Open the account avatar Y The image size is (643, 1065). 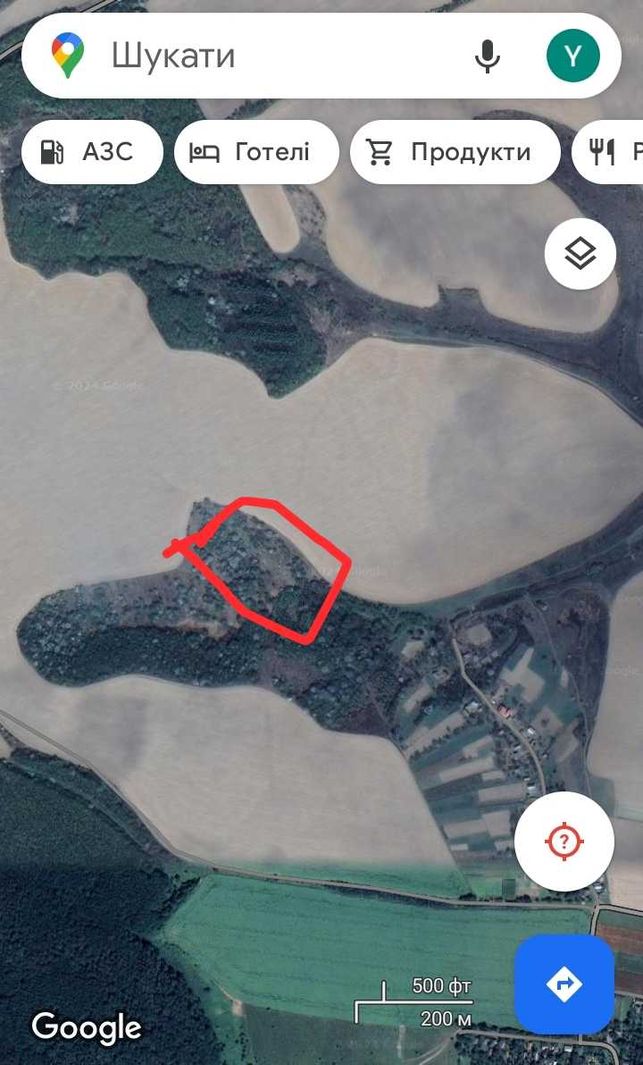pyautogui.click(x=573, y=56)
